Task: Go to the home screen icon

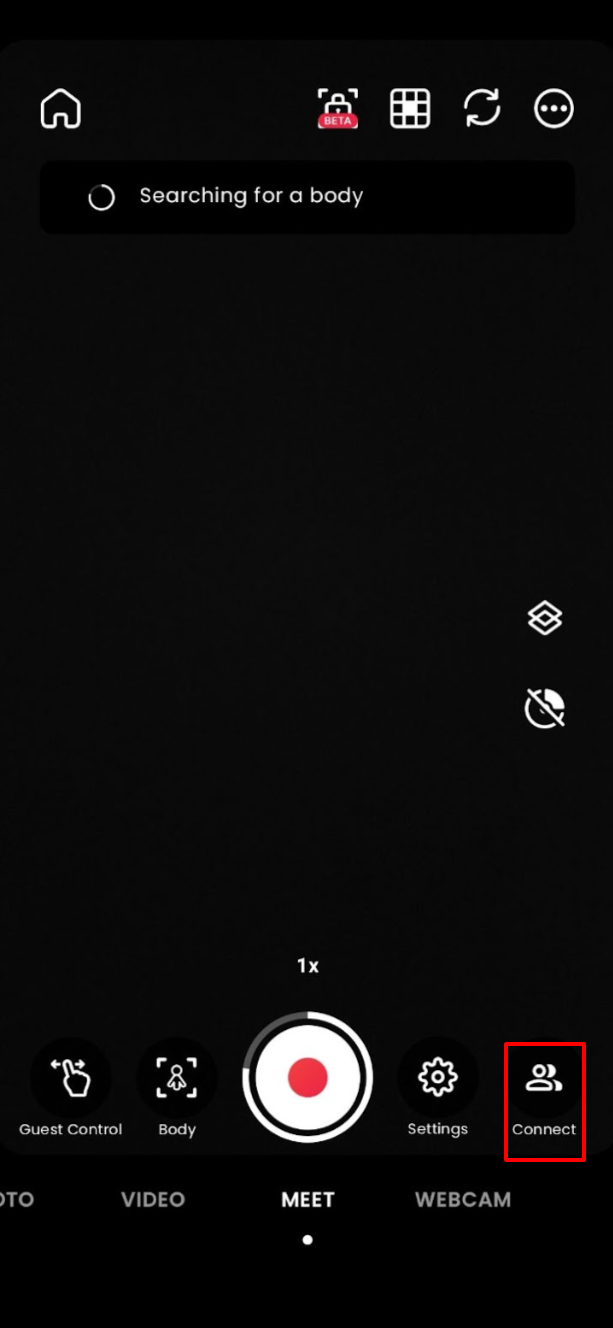Action: (60, 108)
